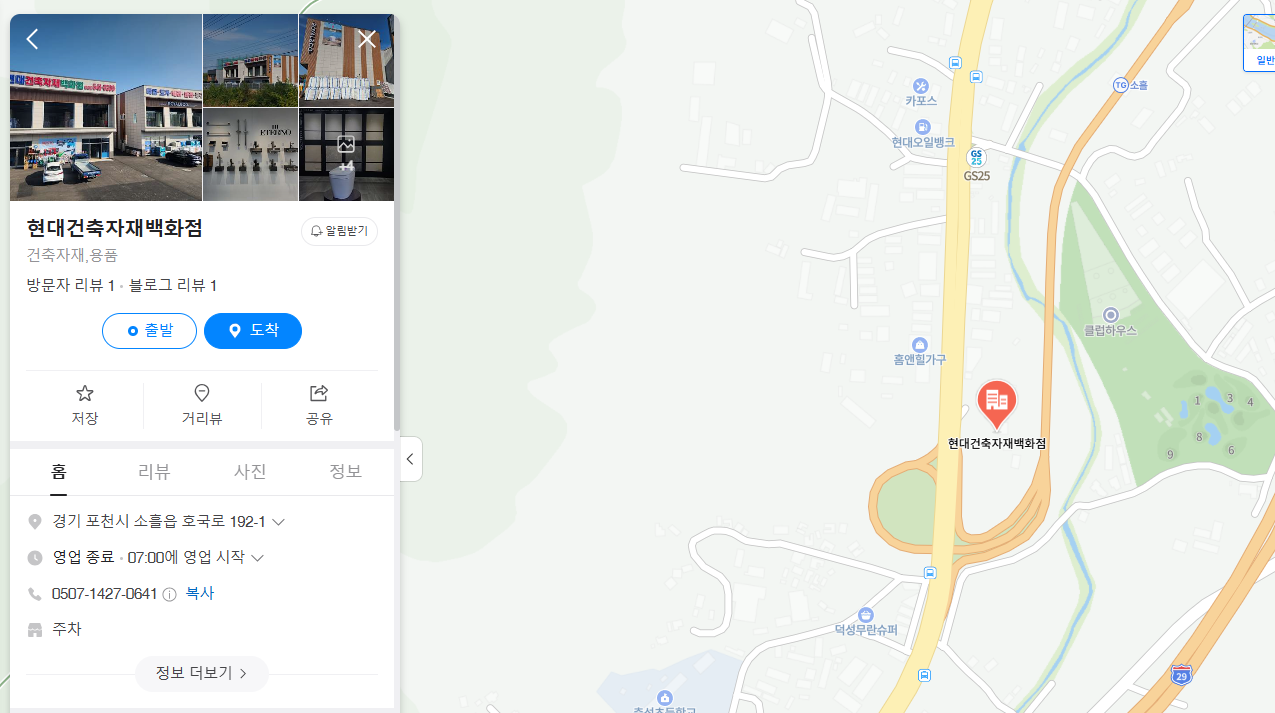
Task: Save this place with 저장 star
Action: 85,404
